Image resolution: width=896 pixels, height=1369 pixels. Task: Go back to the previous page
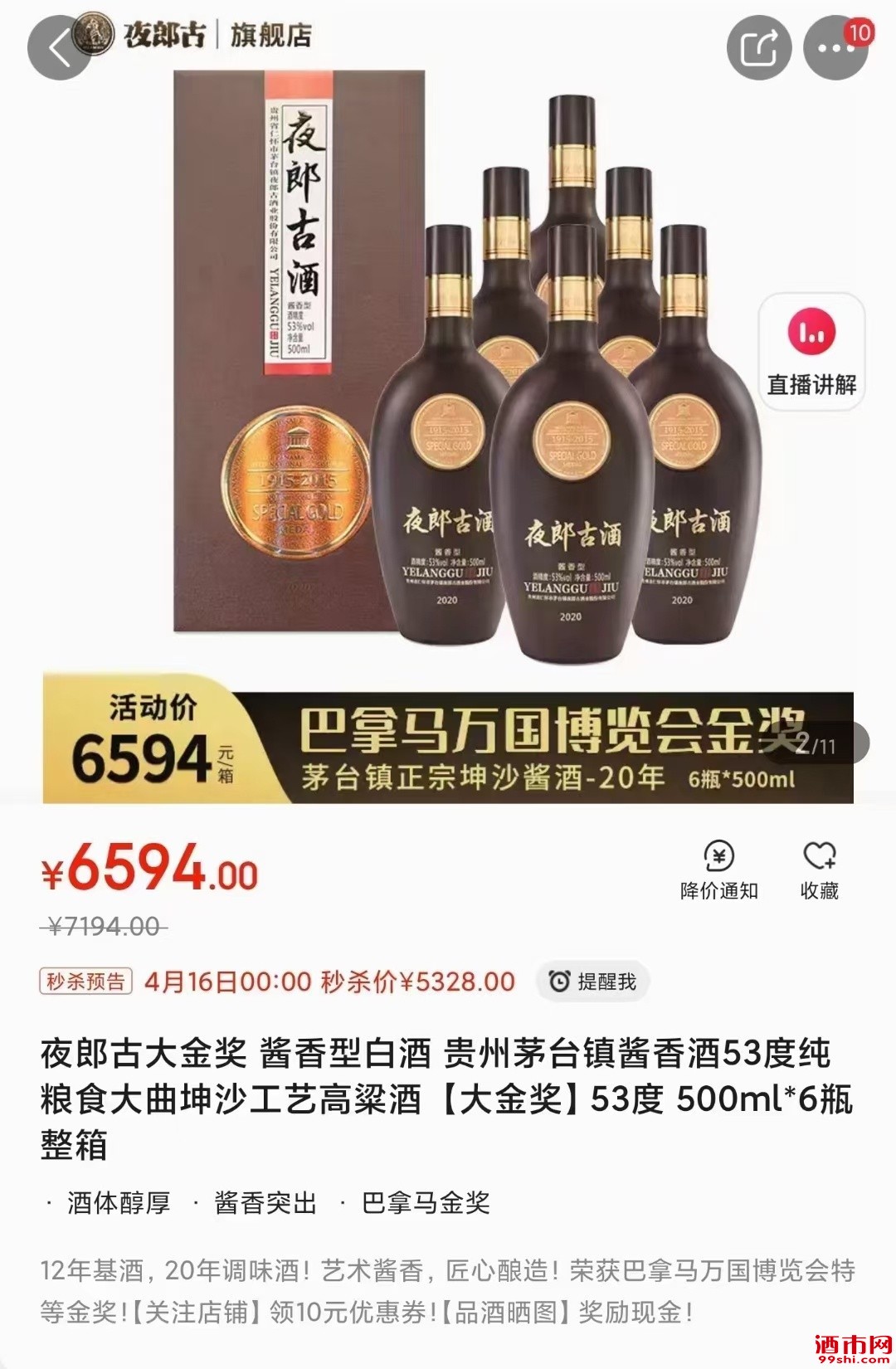(x=56, y=48)
